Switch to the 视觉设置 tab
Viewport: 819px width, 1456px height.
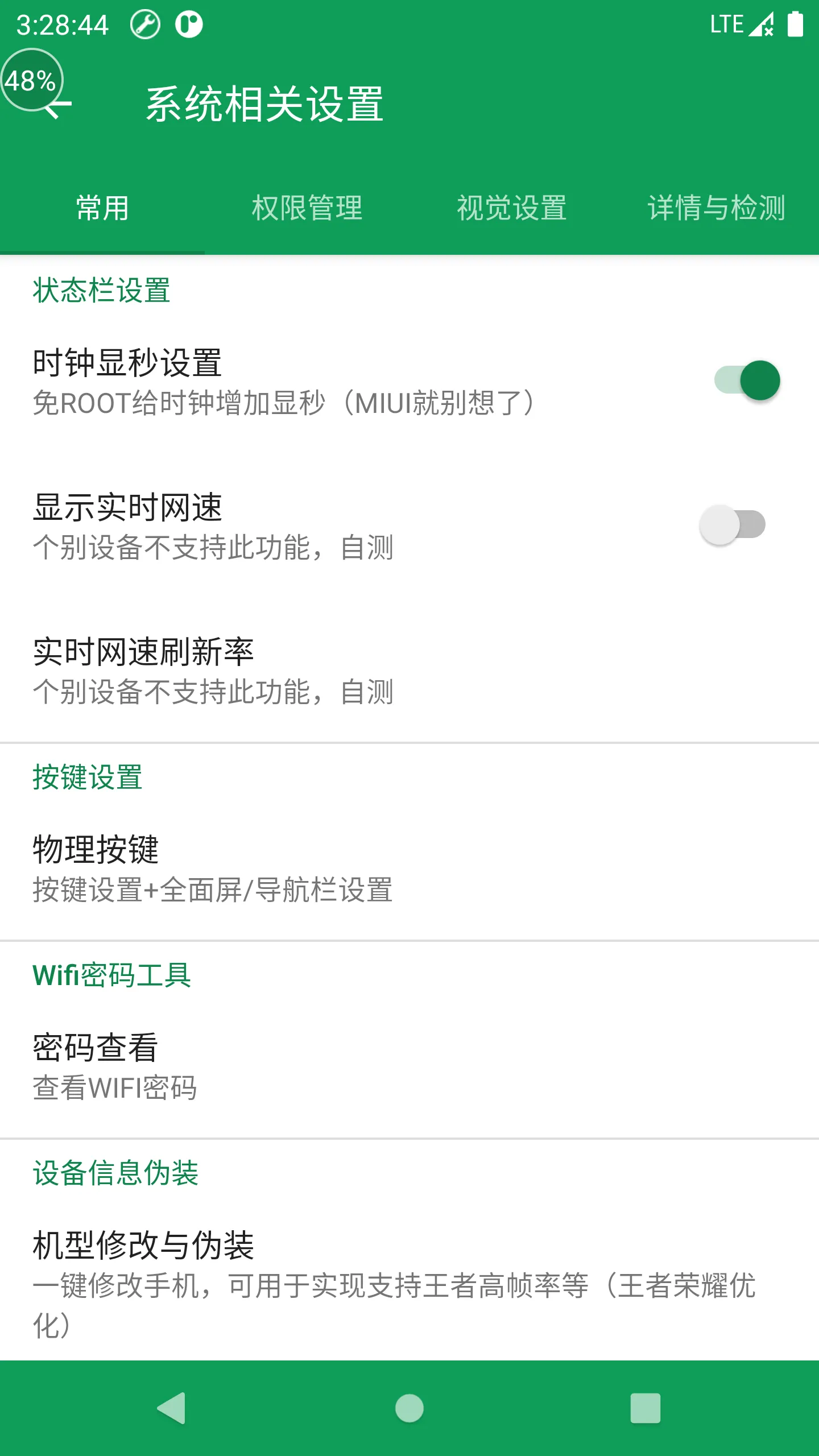click(x=511, y=208)
